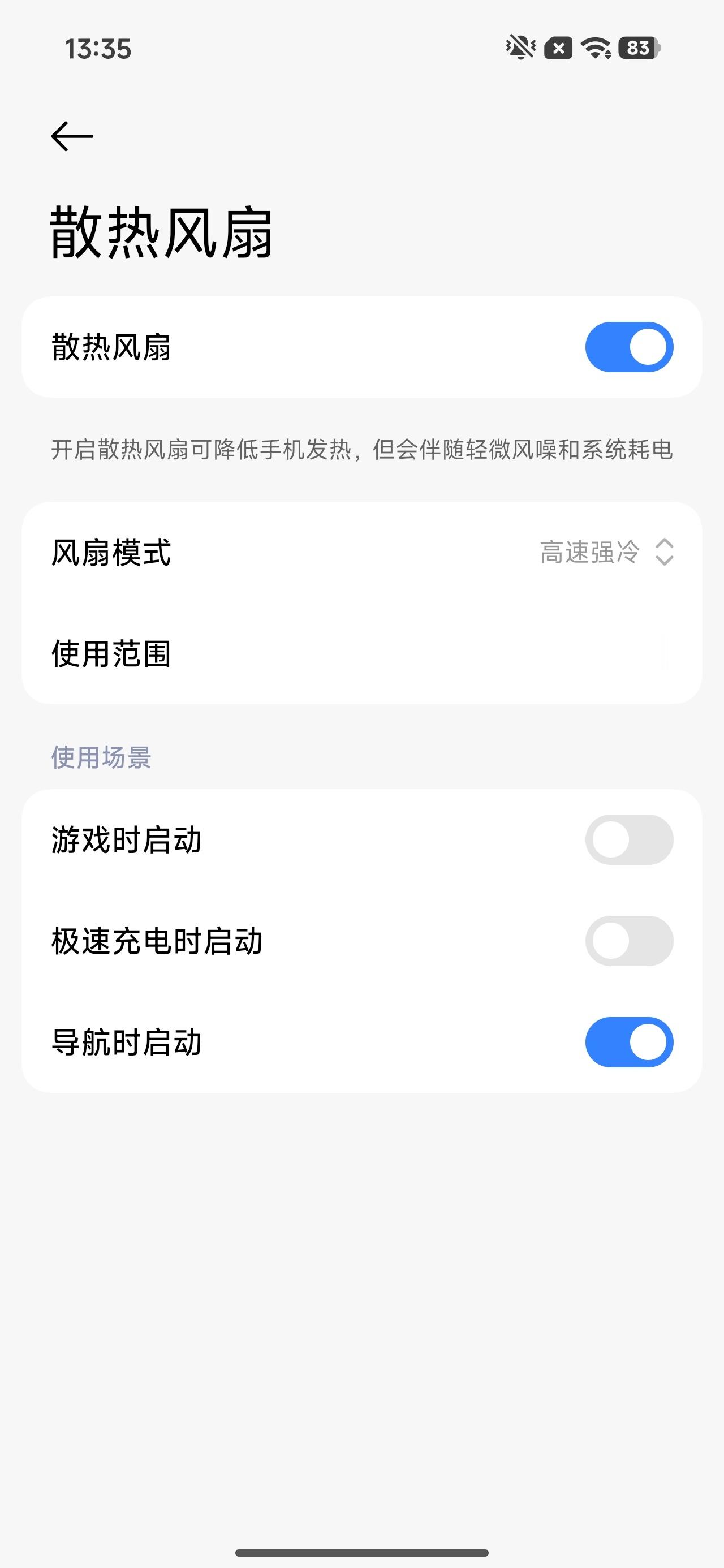
Task: Tap the fan noise description text
Action: pyautogui.click(x=361, y=451)
